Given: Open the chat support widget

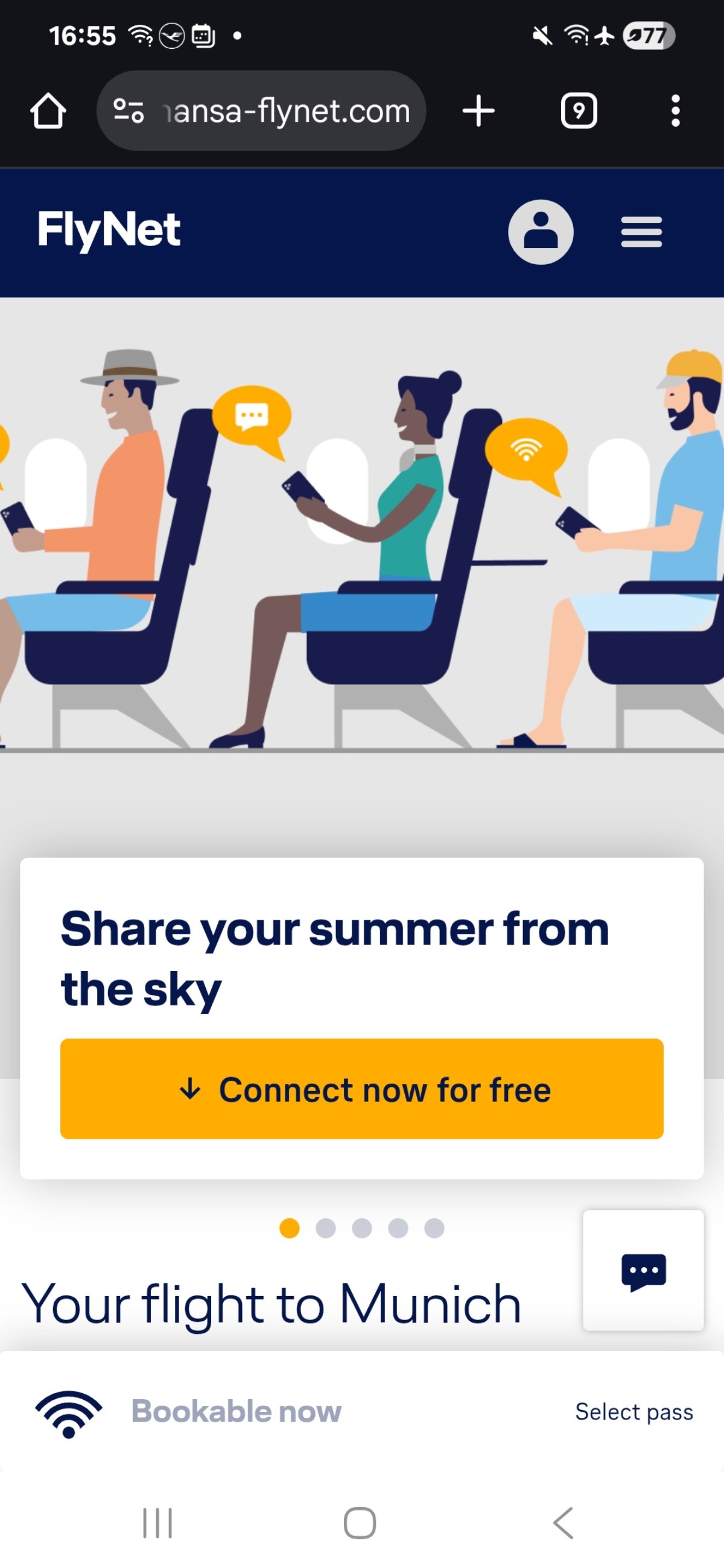Looking at the screenshot, I should pos(643,1270).
